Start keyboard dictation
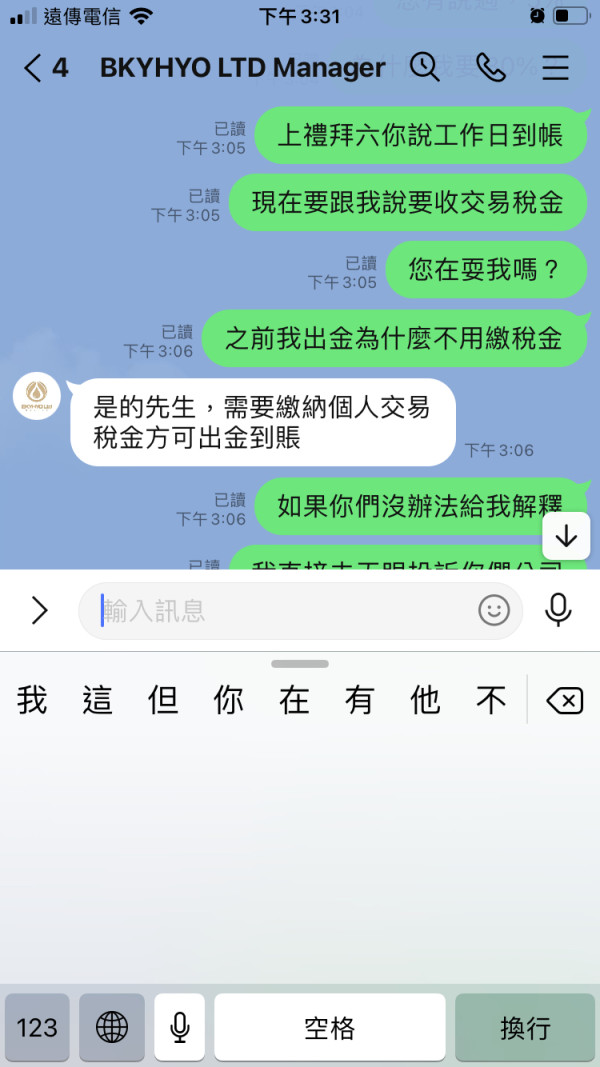 [180, 1027]
